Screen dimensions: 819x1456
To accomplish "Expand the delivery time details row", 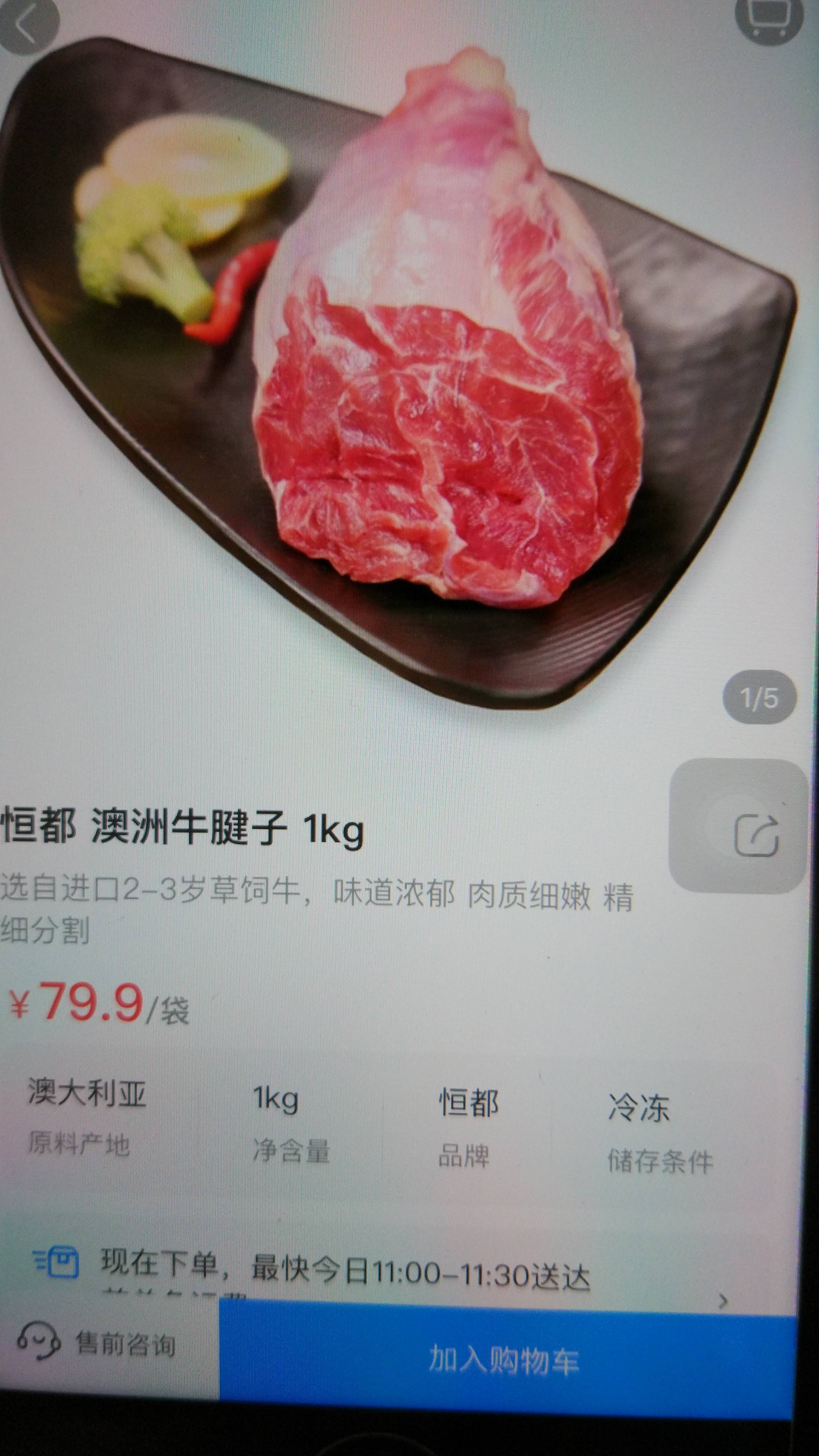I will click(x=722, y=1301).
